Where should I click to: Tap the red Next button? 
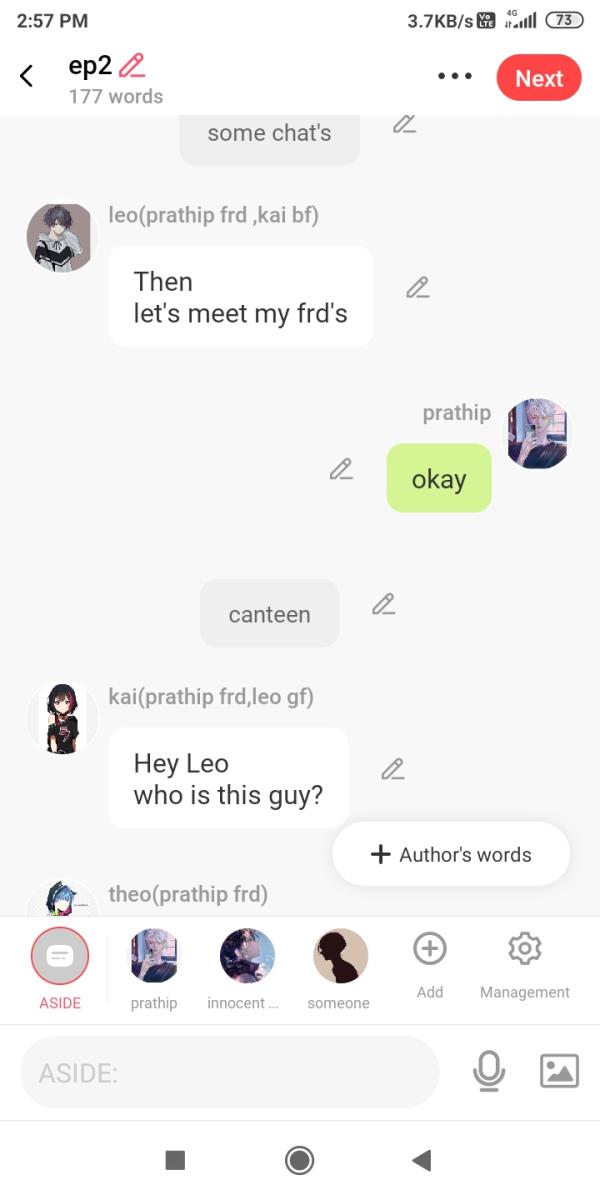coord(538,78)
